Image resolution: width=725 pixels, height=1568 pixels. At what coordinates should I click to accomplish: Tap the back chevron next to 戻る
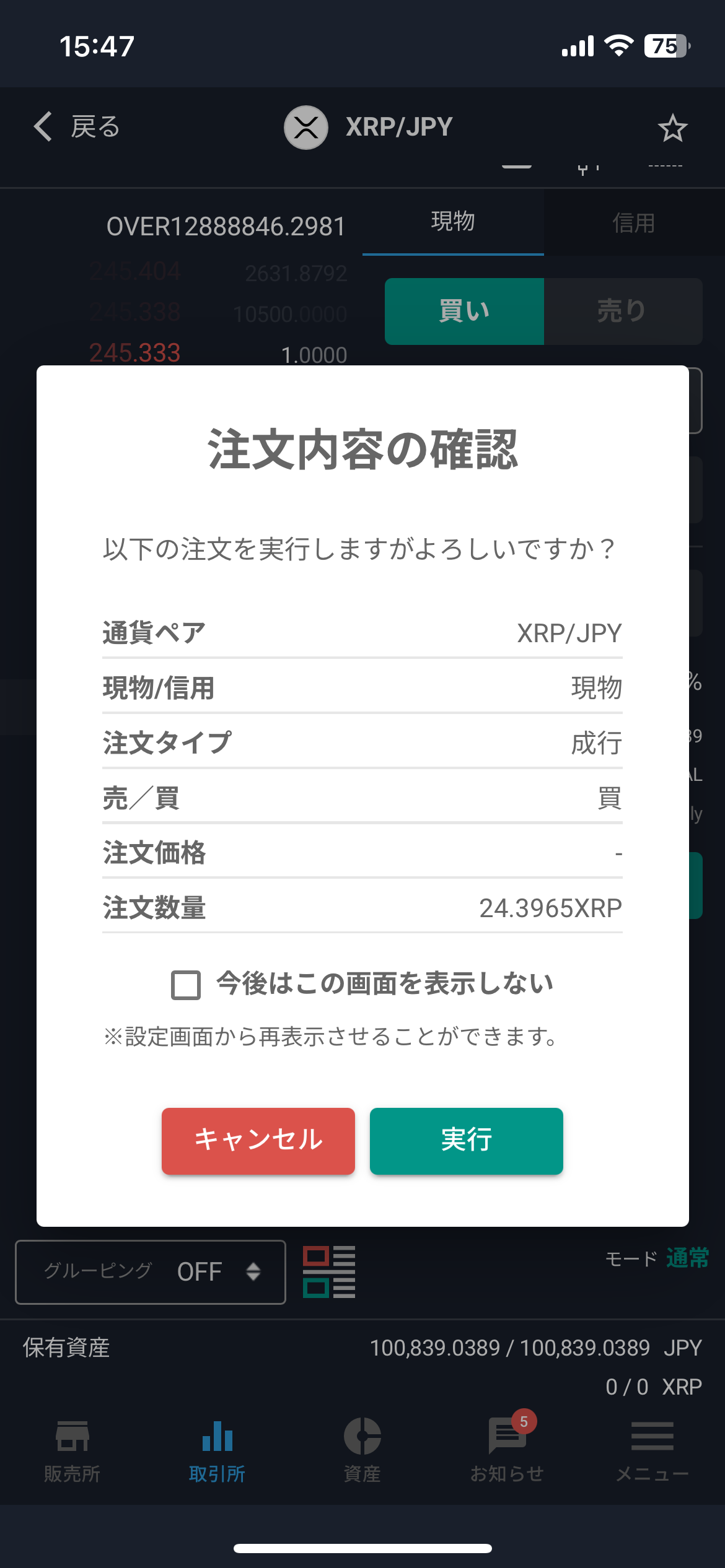click(42, 127)
